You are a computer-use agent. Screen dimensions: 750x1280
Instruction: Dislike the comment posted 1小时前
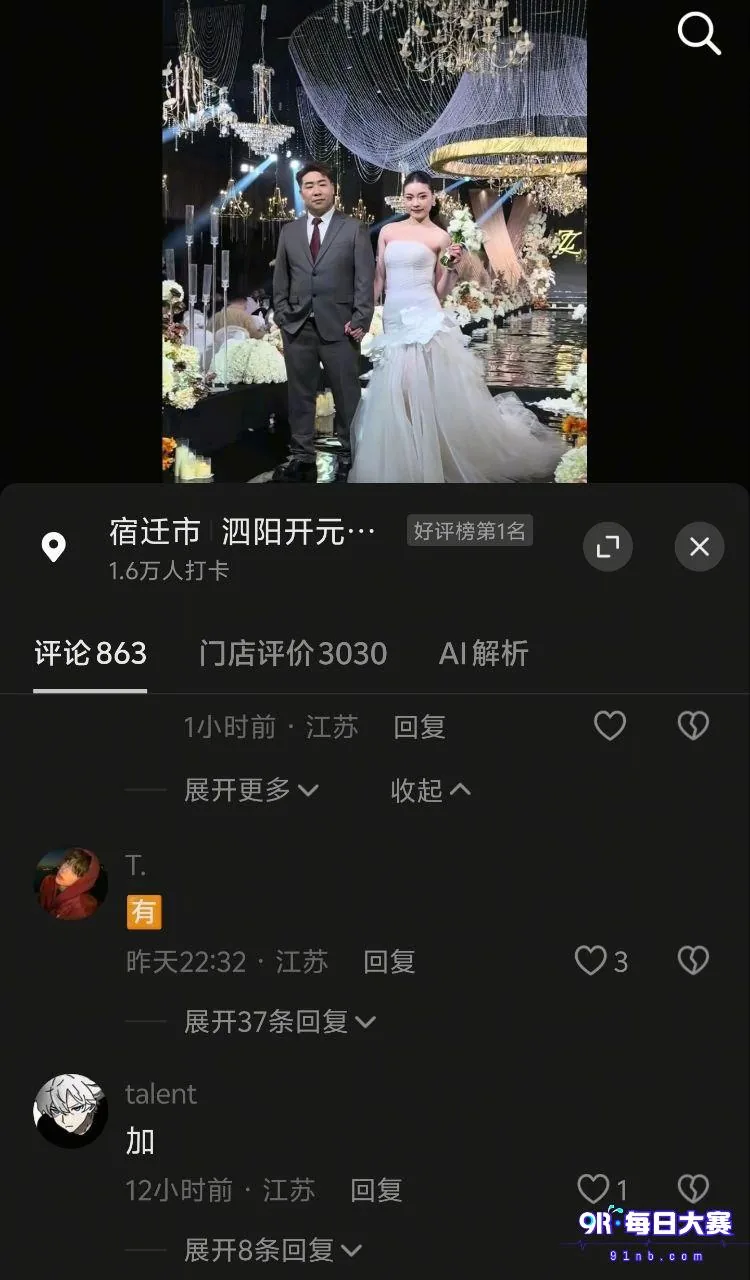(x=693, y=726)
